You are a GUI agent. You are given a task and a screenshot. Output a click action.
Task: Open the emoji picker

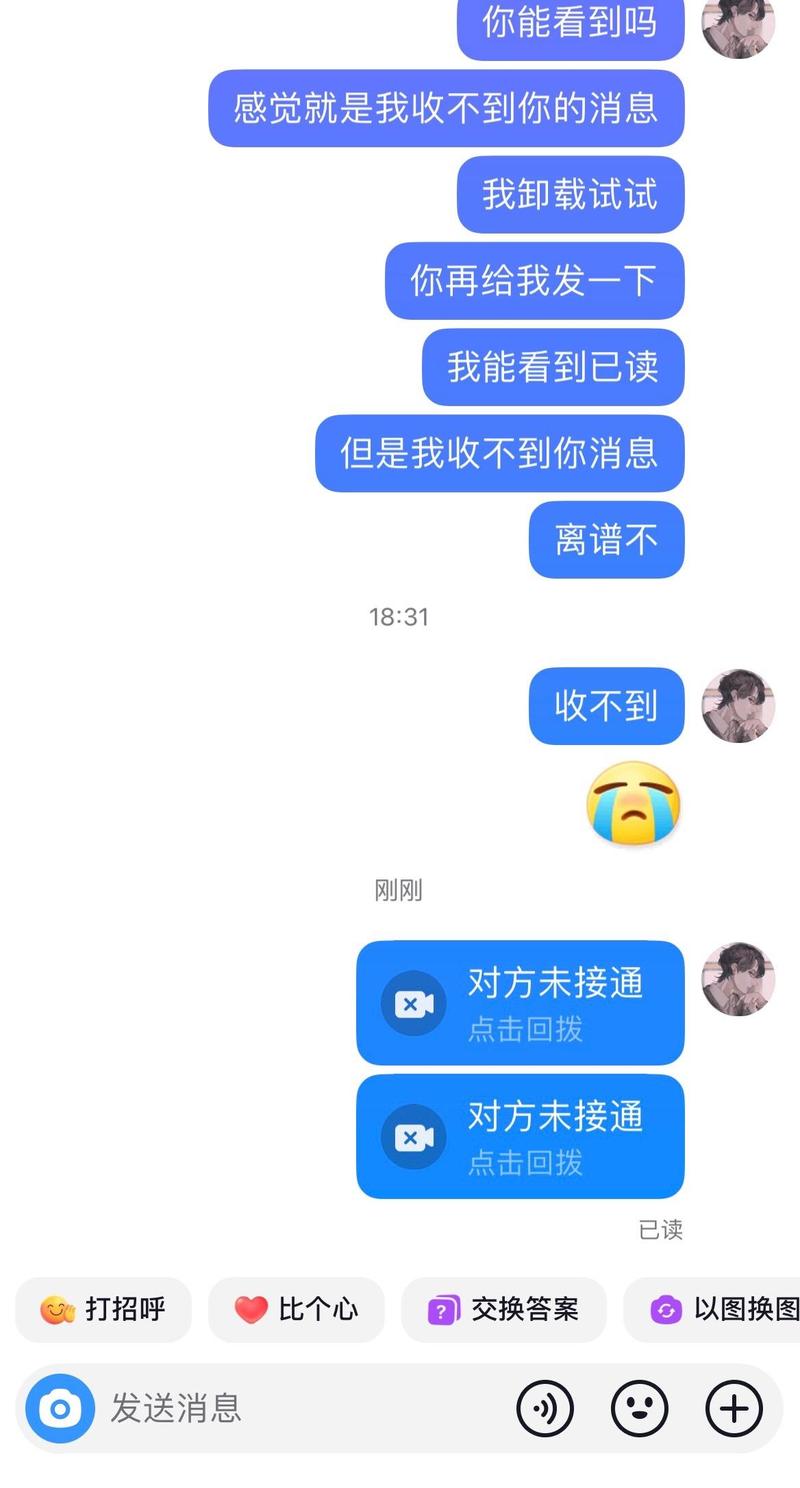(639, 1408)
